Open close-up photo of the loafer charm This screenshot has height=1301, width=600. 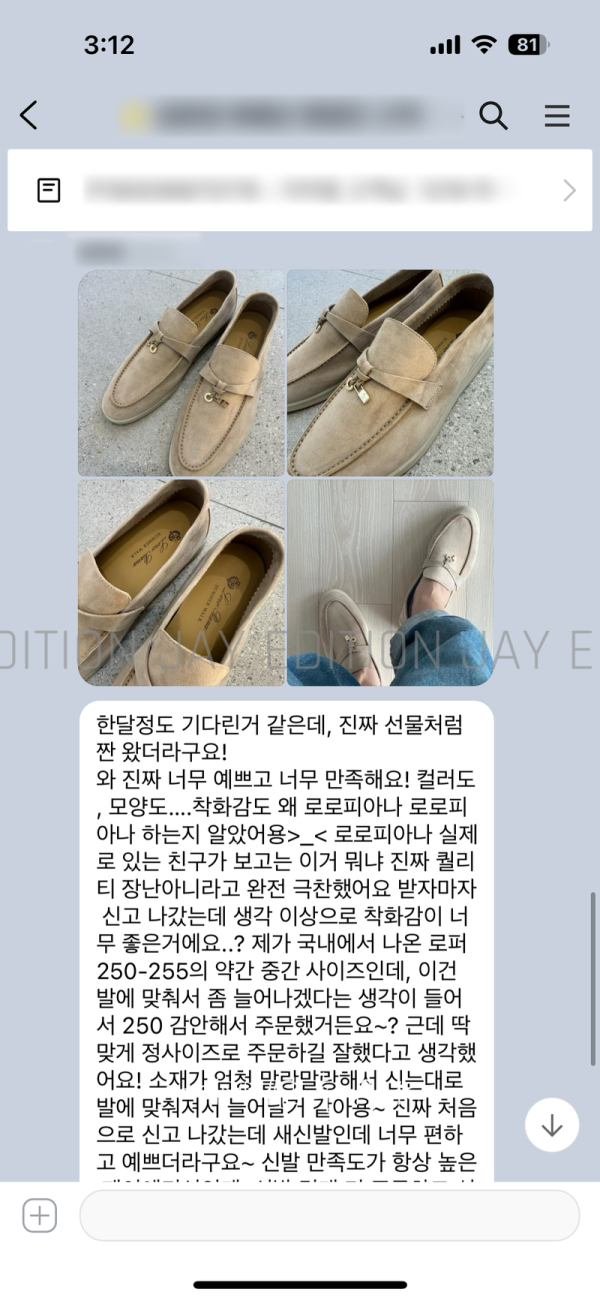click(390, 373)
